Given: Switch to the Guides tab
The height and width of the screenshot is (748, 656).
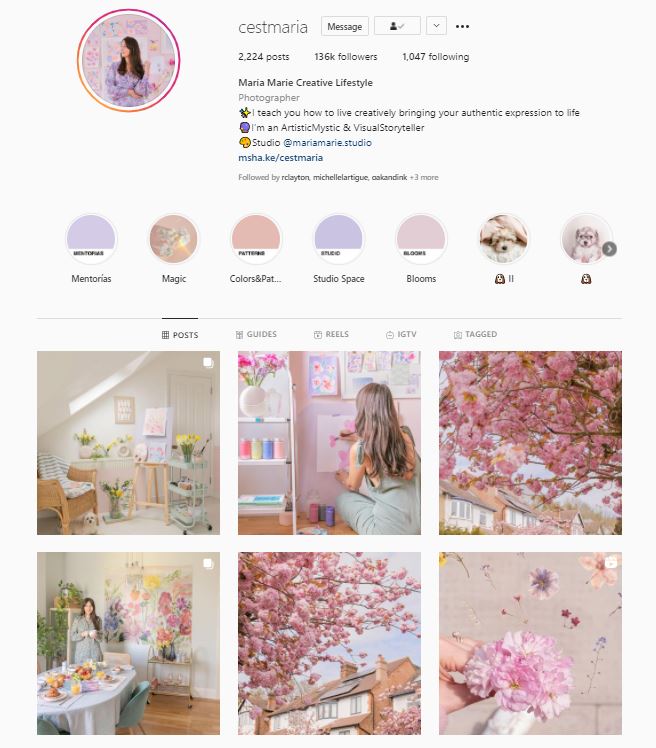Looking at the screenshot, I should 256,335.
